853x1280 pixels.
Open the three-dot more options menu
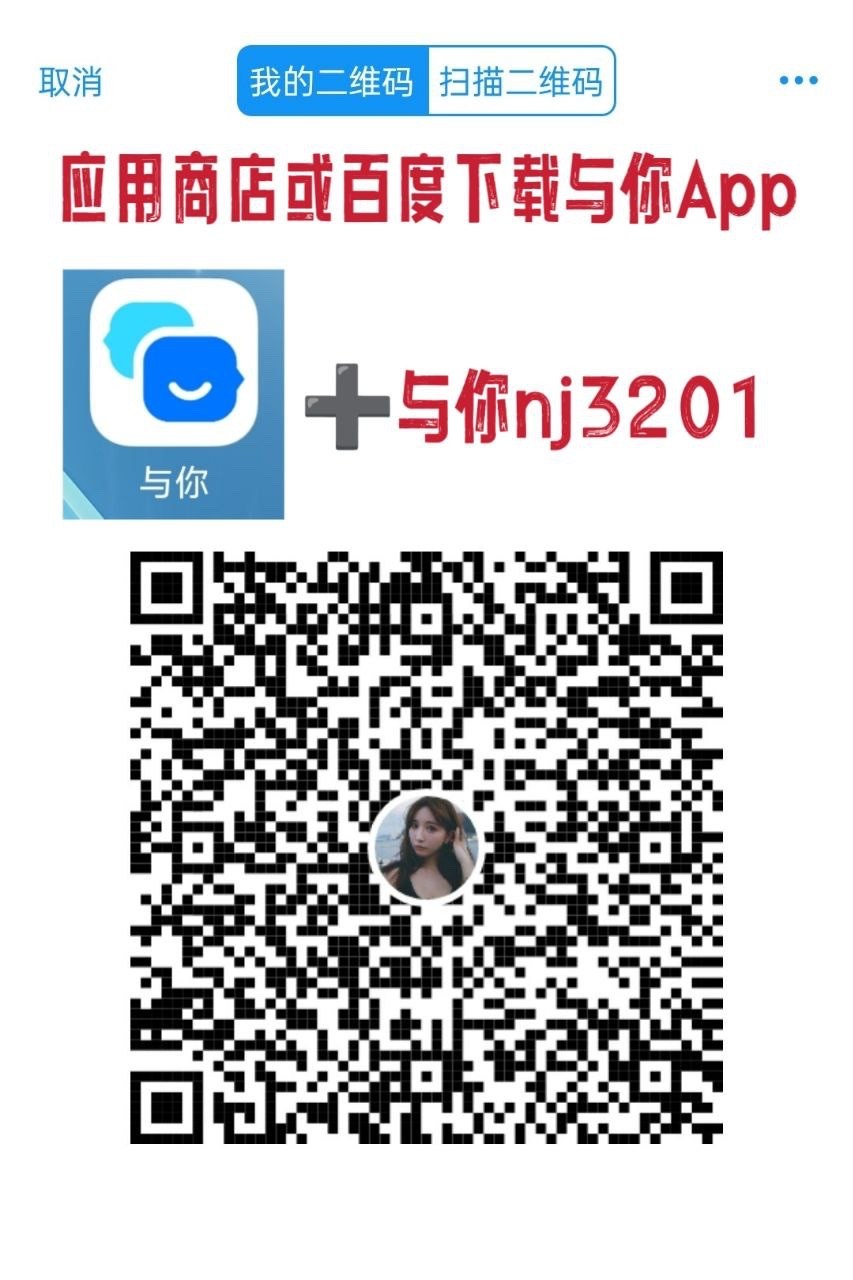point(797,81)
